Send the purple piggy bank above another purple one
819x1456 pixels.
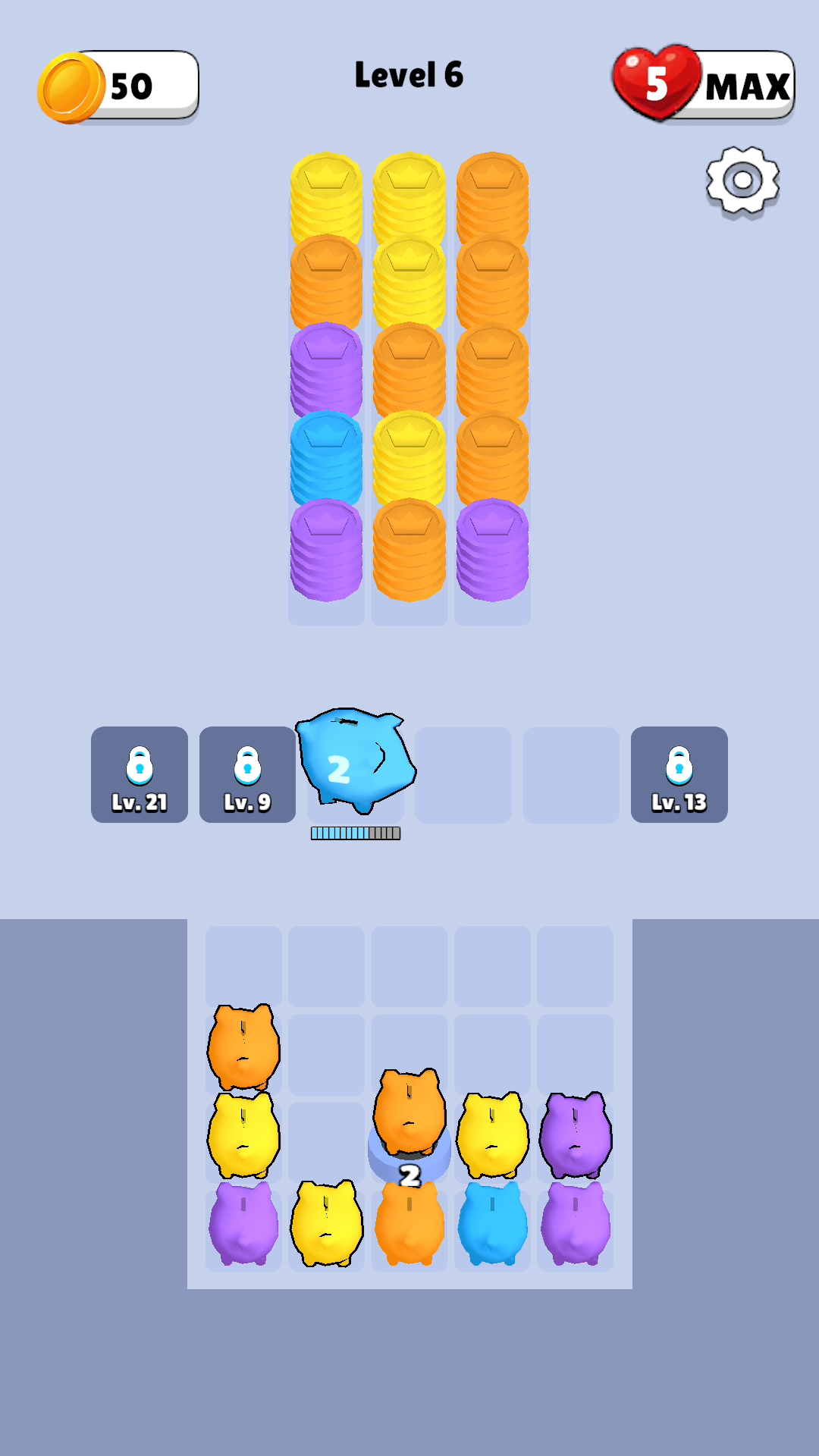coord(576,1134)
